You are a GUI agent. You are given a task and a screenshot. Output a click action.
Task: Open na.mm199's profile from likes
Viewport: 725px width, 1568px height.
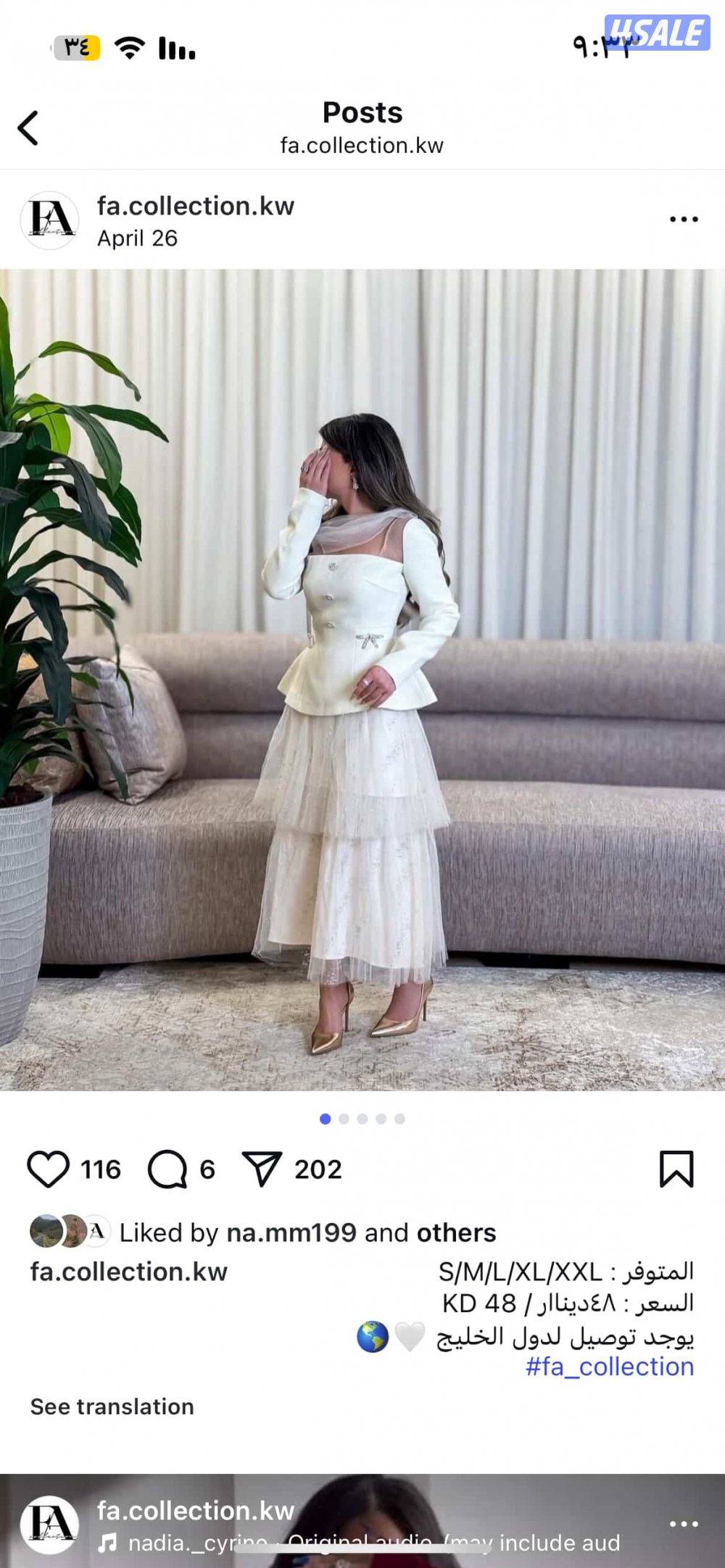point(291,1233)
